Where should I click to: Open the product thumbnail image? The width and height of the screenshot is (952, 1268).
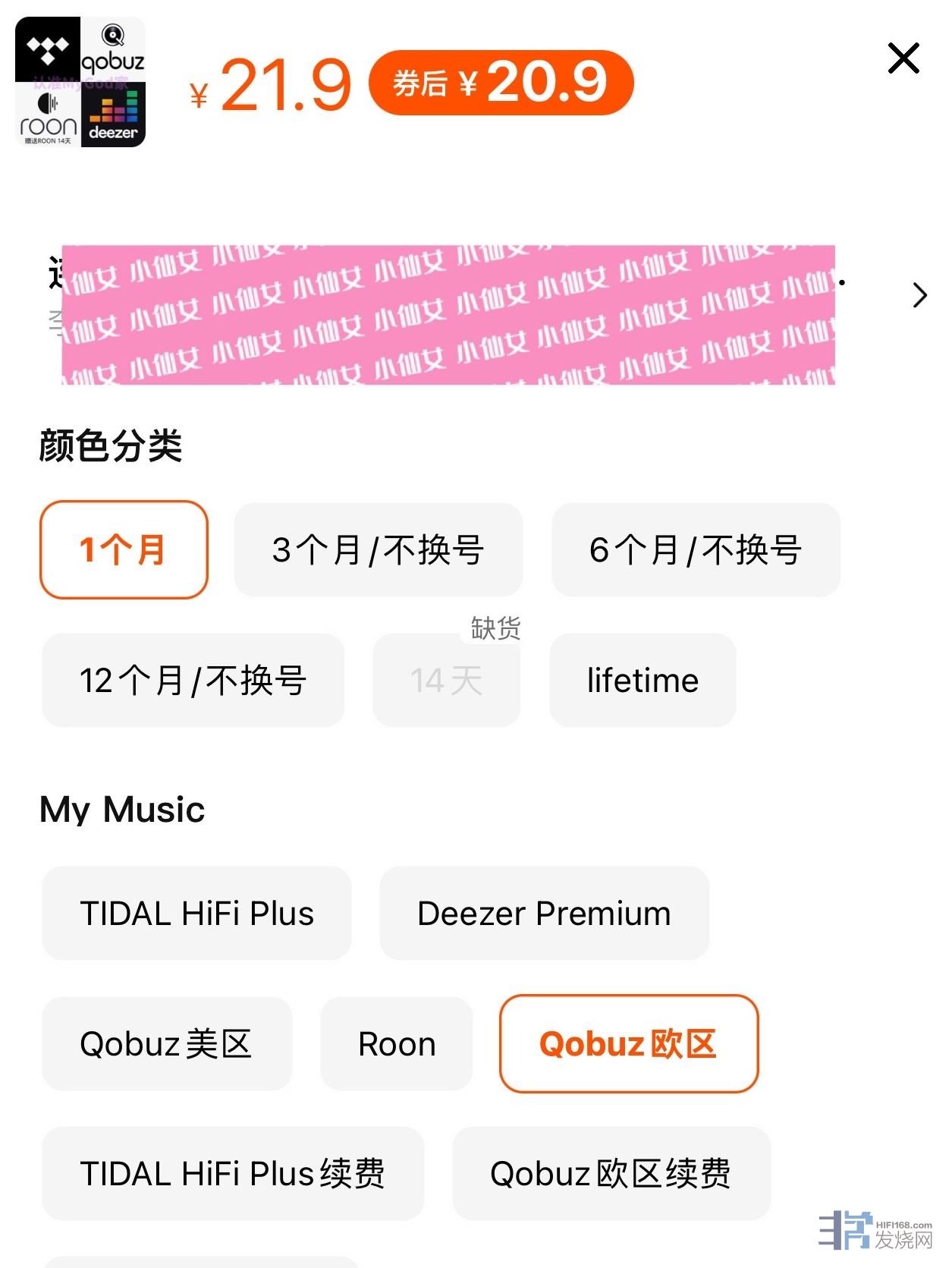coord(80,82)
